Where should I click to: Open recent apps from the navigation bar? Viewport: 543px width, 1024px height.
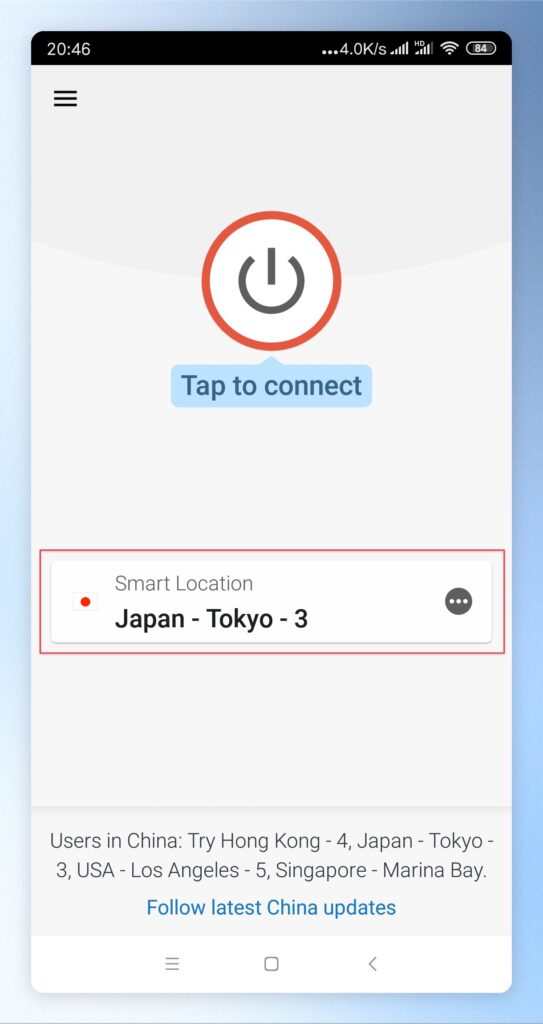click(x=172, y=964)
